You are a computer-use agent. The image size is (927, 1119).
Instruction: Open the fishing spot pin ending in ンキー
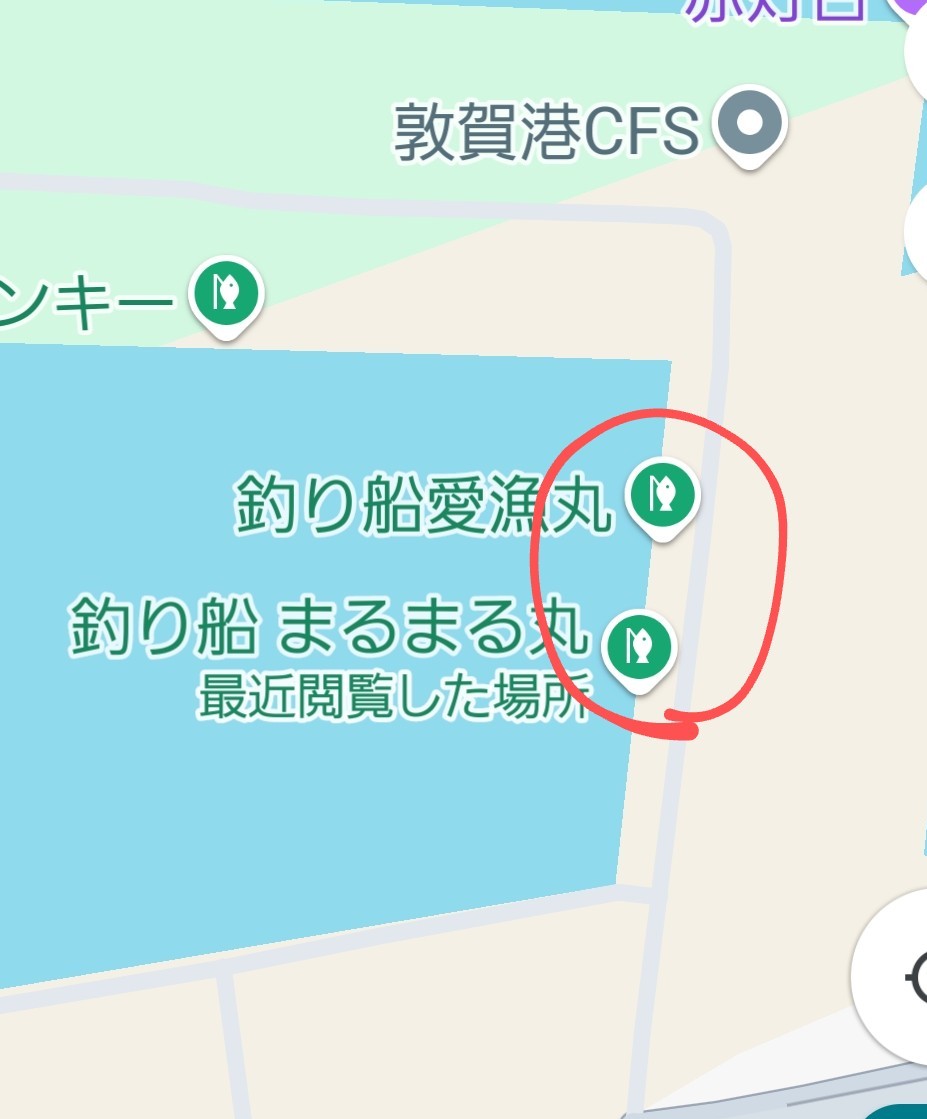[228, 294]
